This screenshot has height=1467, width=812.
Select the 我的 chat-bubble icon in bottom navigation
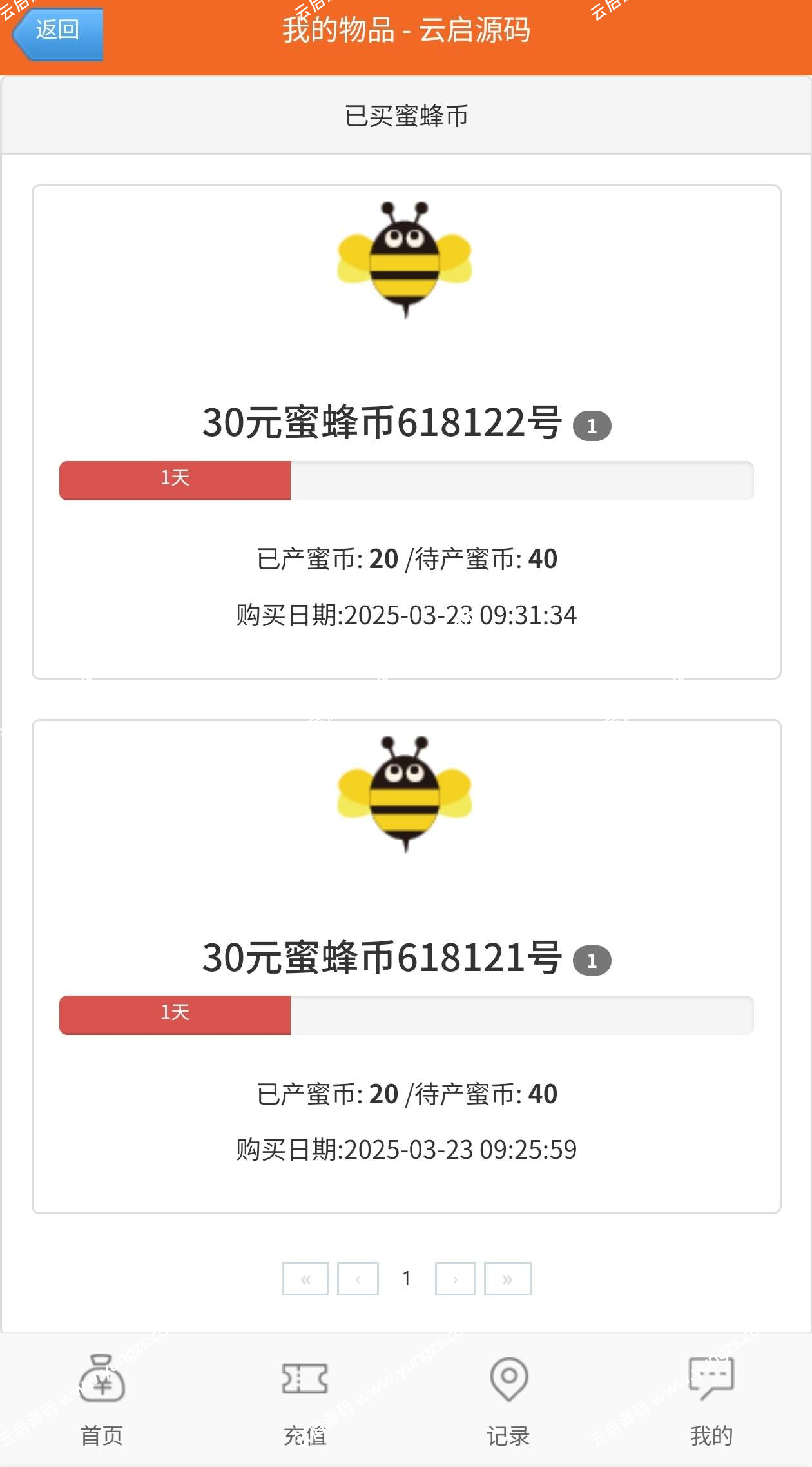click(x=711, y=1380)
